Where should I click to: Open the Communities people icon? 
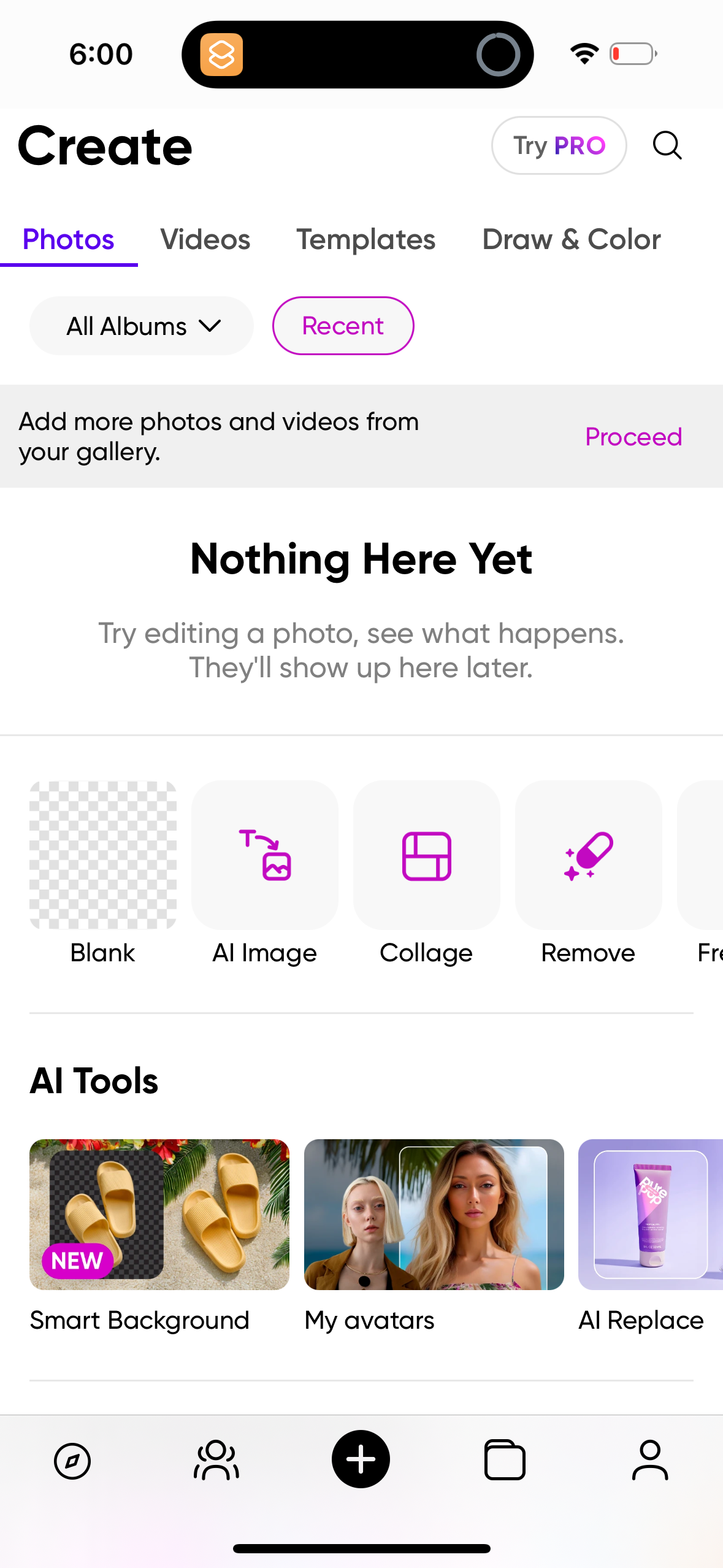point(216,1460)
